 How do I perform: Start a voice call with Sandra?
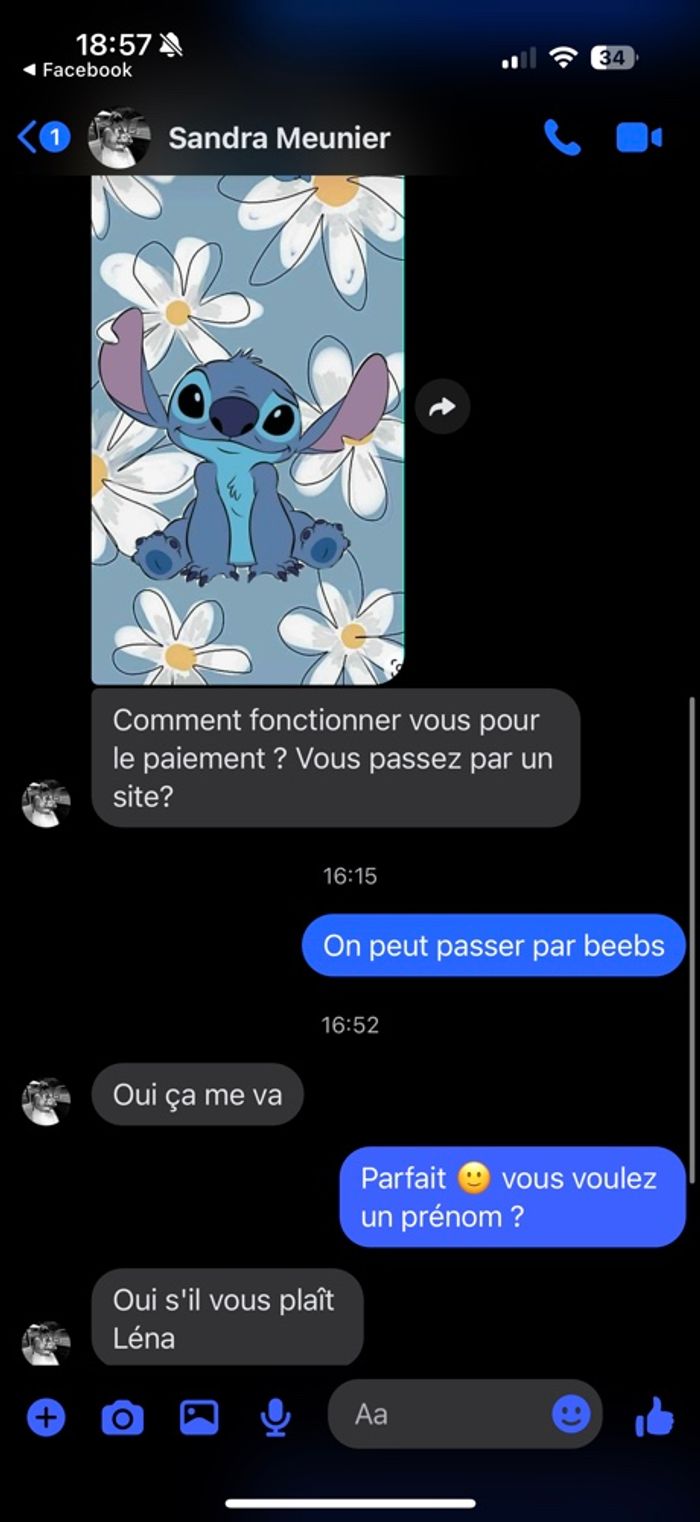561,138
